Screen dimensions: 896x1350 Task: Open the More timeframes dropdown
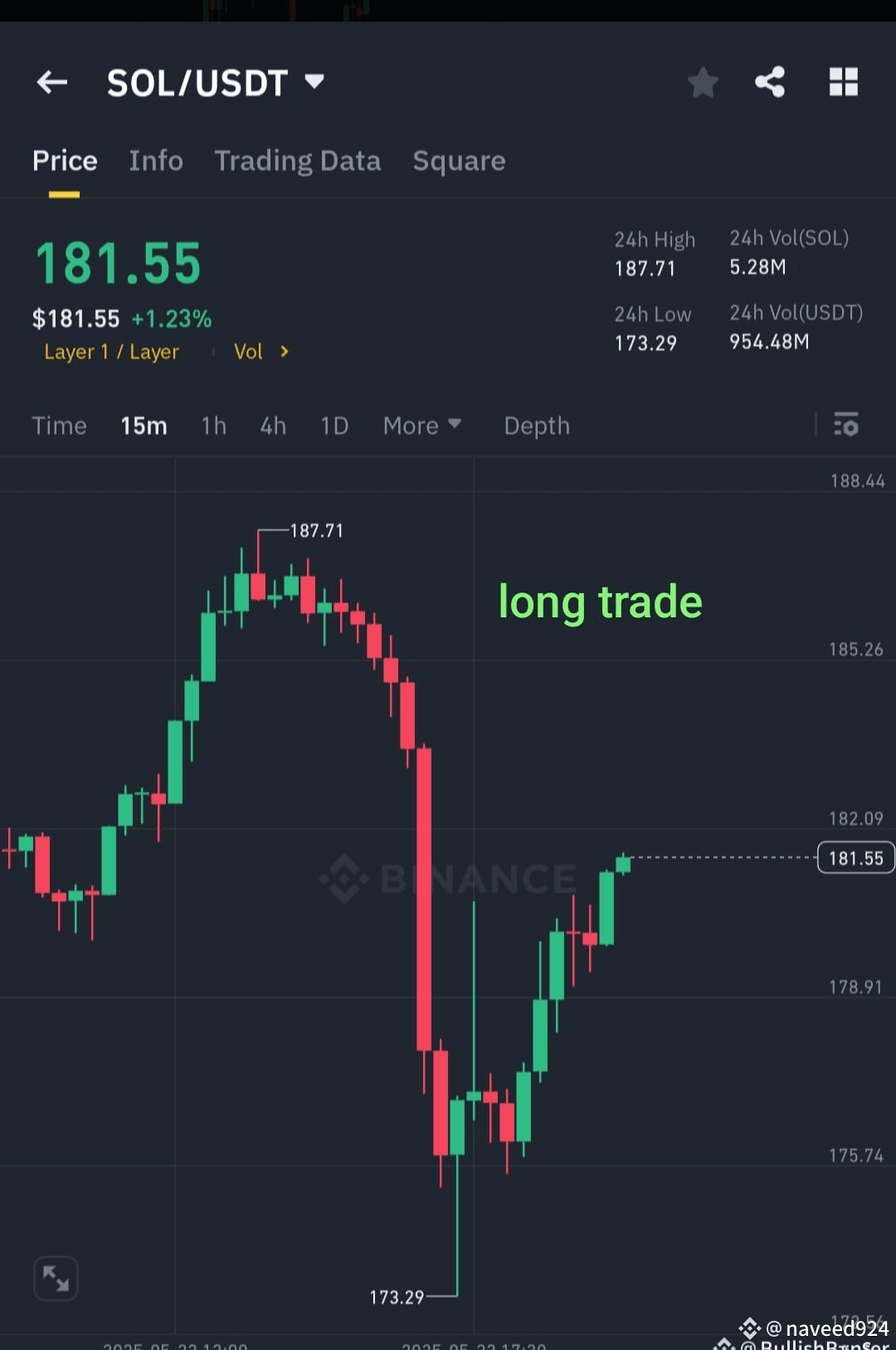point(421,425)
